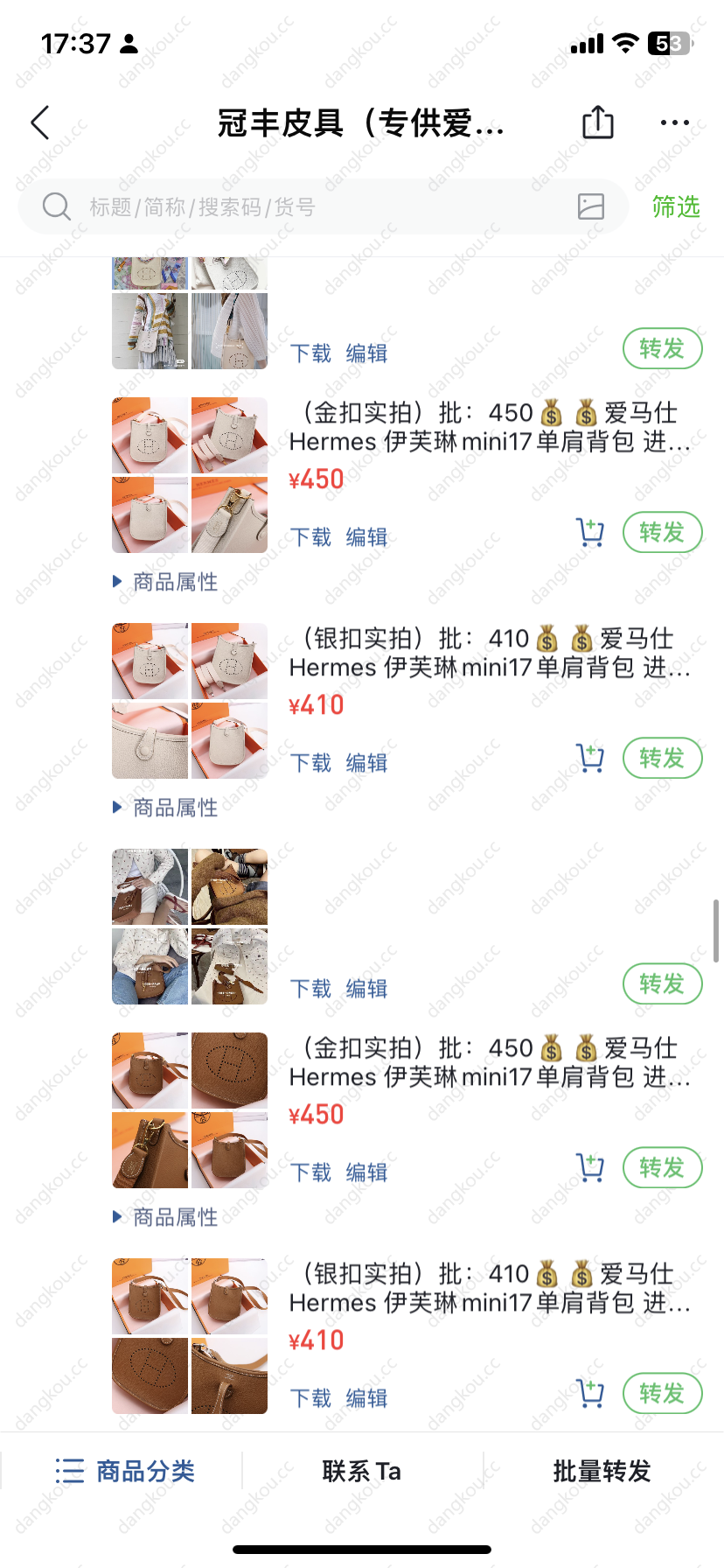This screenshot has height=1568, width=724.
Task: Tap the search field for title or code
Action: coord(306,207)
